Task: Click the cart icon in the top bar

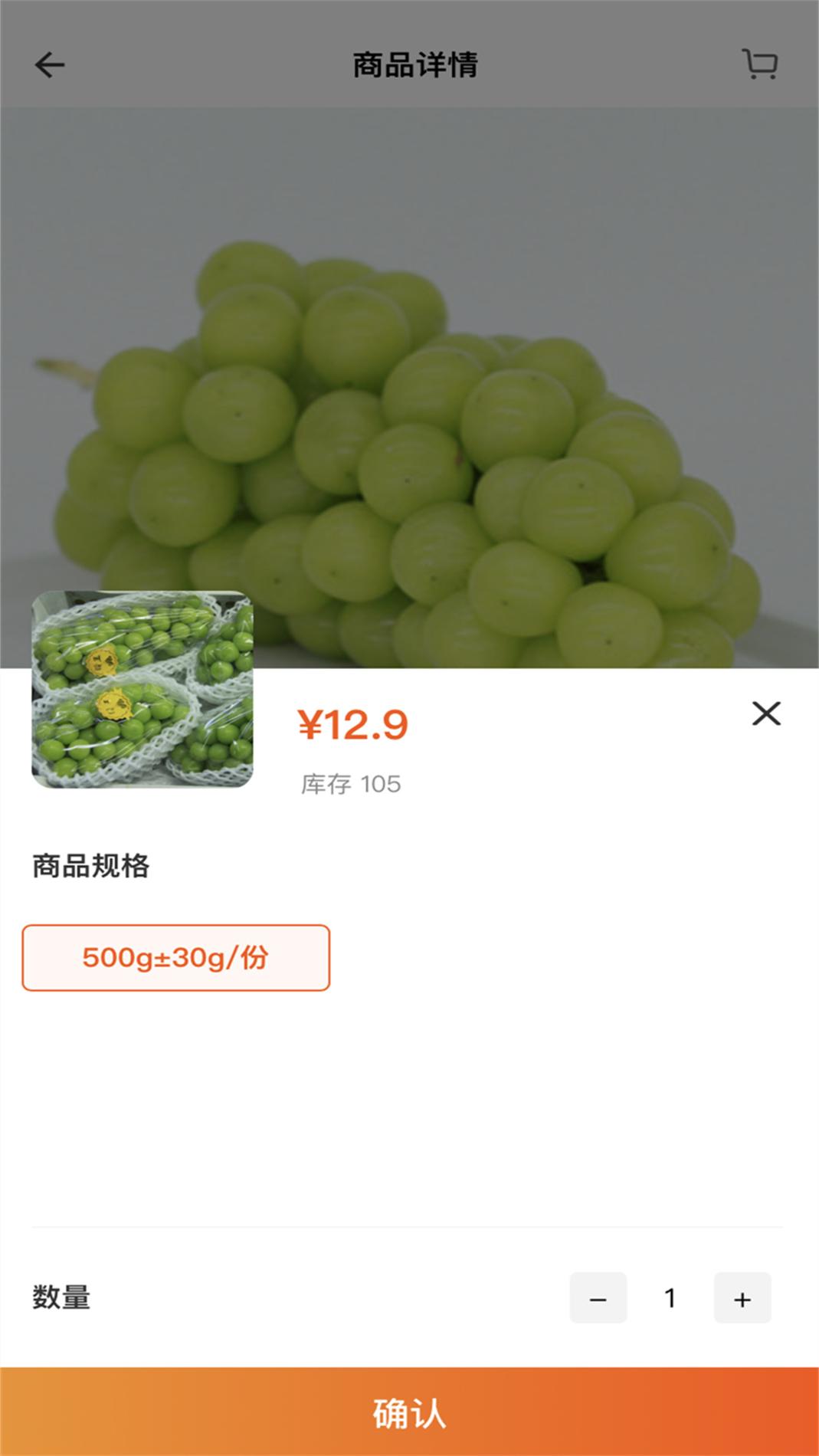Action: [x=761, y=64]
